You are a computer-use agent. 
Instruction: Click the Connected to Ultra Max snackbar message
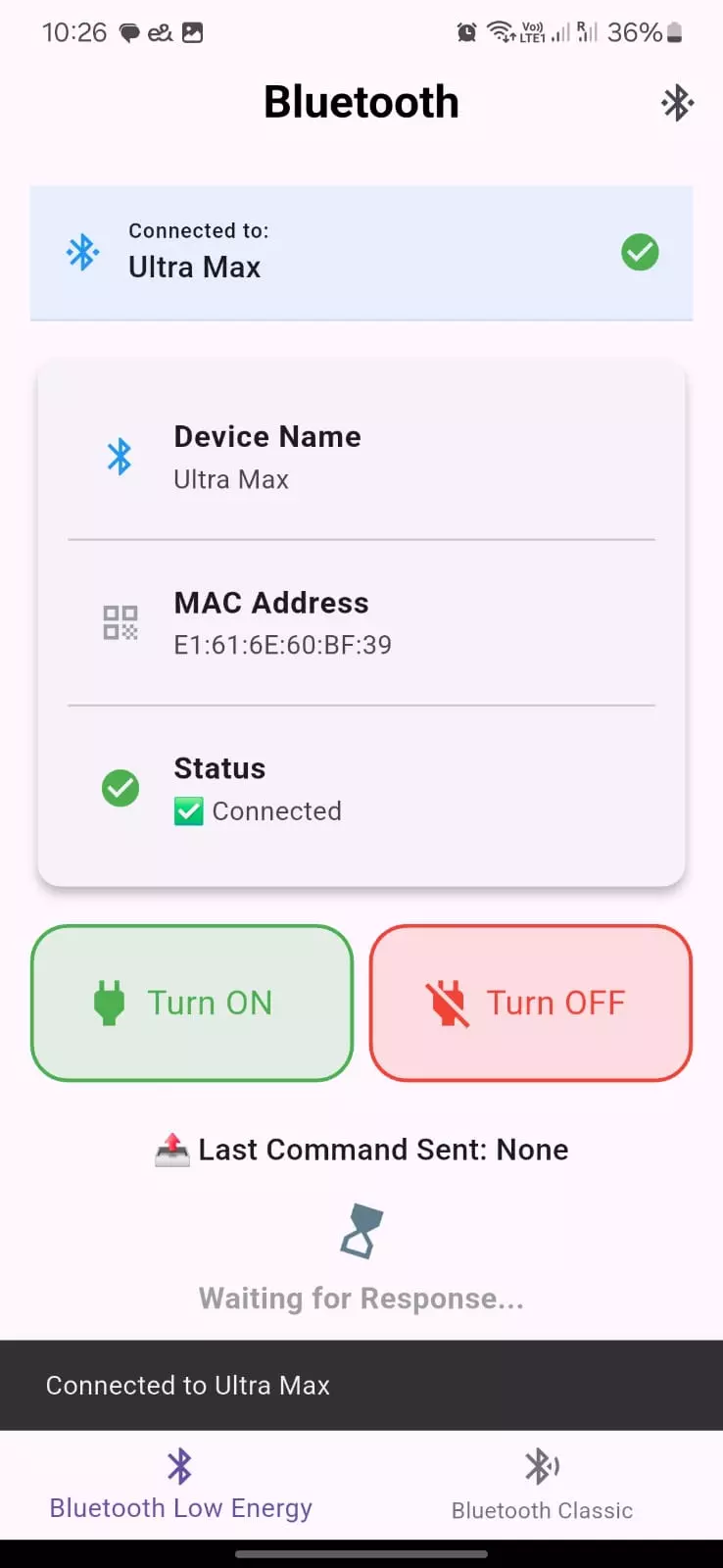(x=188, y=1385)
